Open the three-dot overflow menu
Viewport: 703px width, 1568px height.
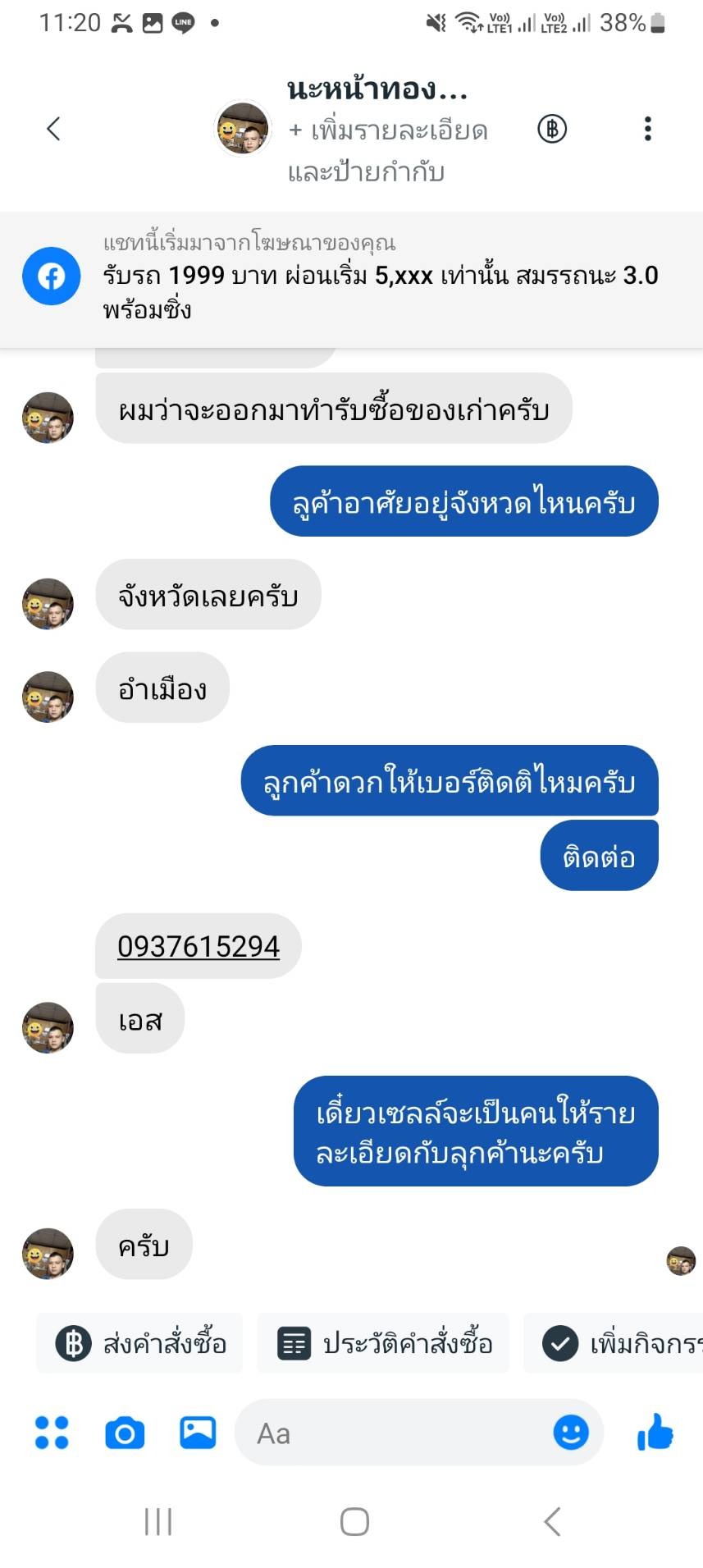tap(648, 129)
